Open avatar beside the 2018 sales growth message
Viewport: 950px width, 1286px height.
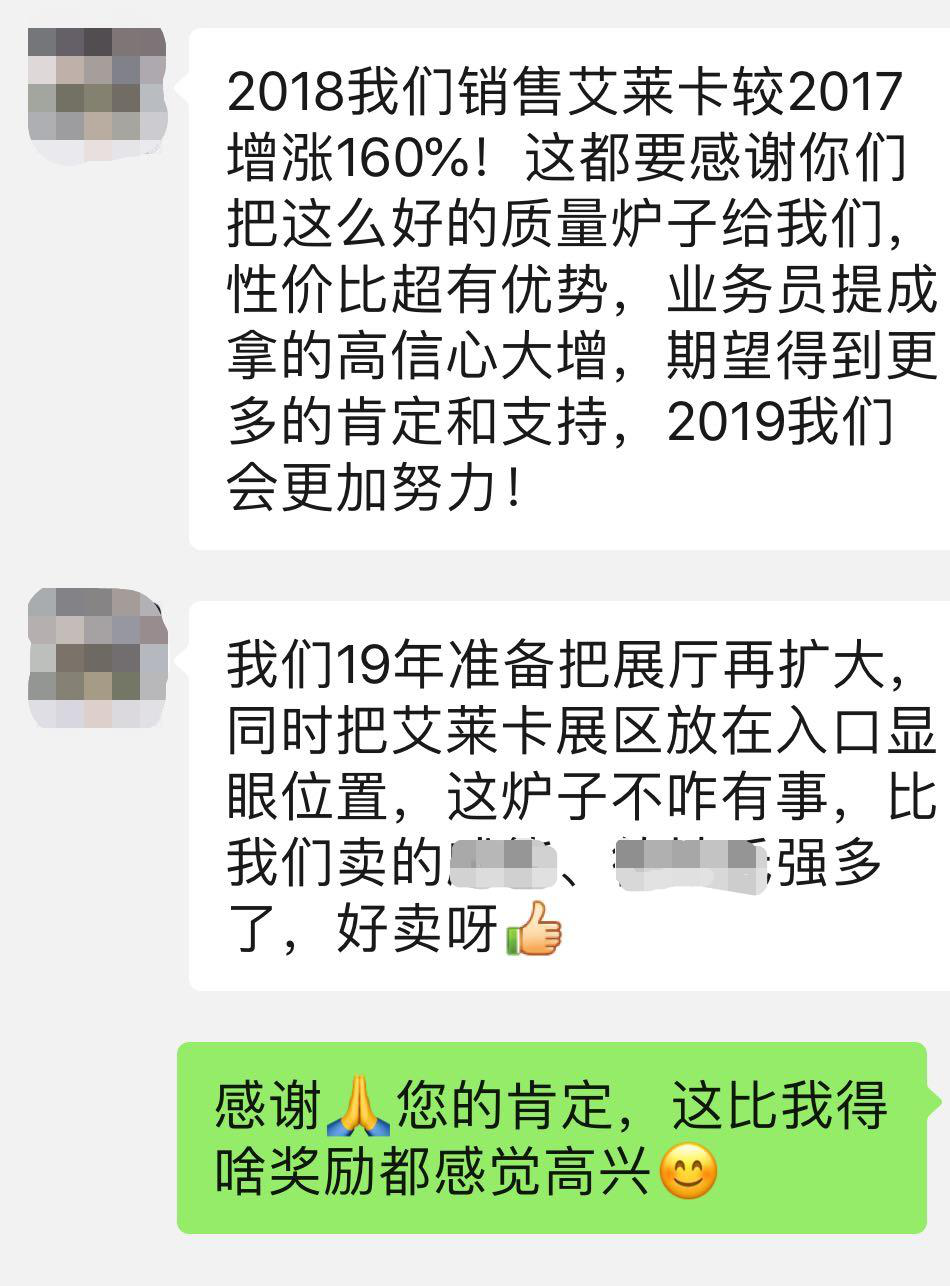click(x=96, y=97)
